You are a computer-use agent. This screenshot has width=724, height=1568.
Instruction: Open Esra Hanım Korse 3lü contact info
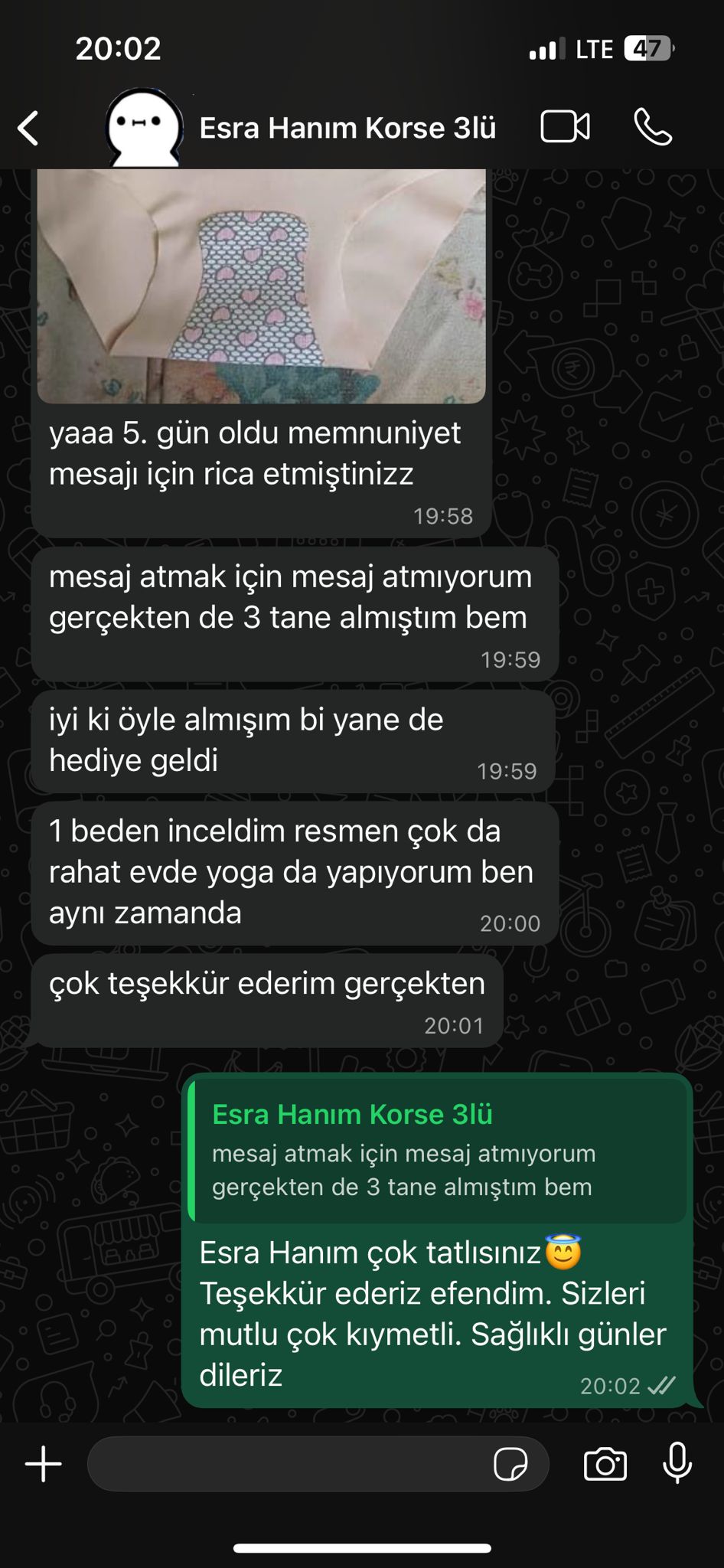(x=347, y=128)
